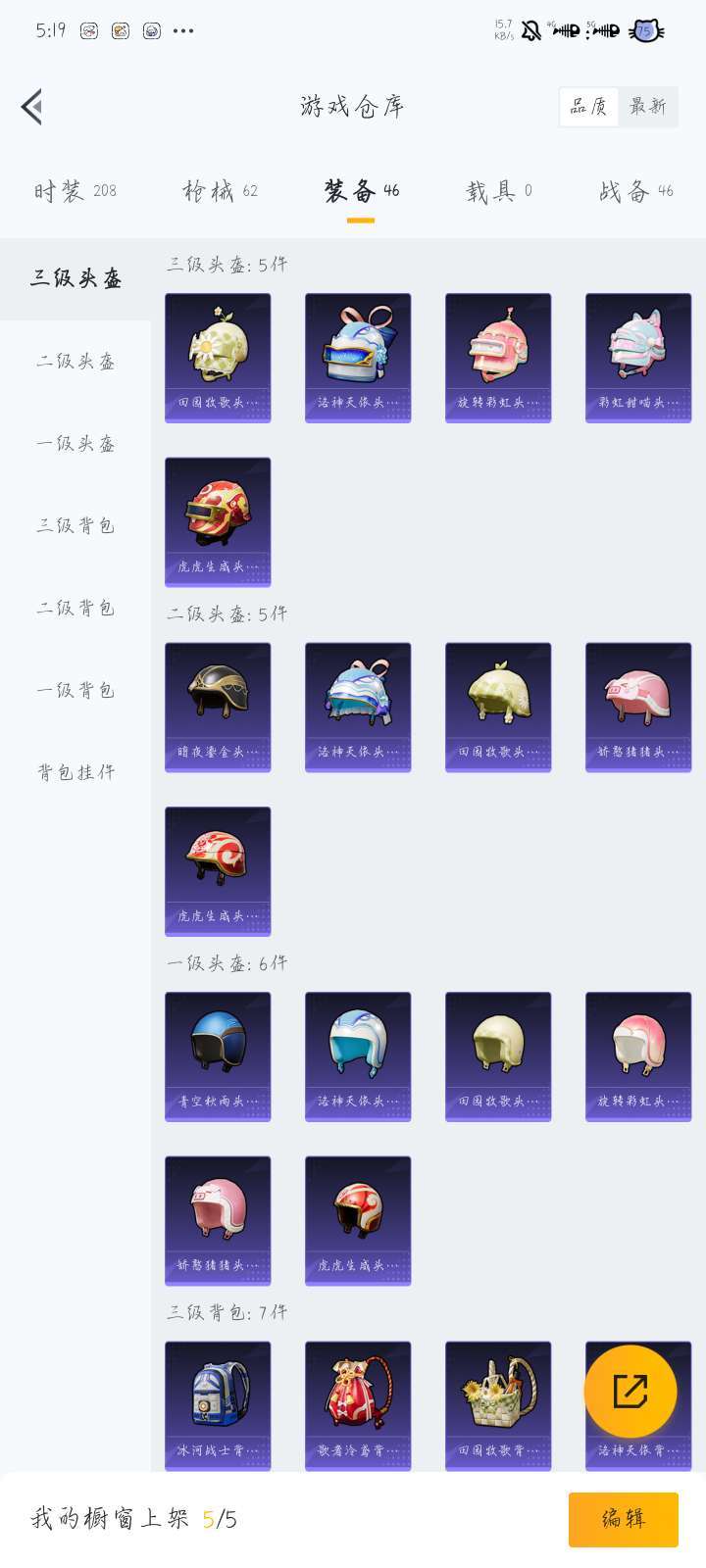The height and width of the screenshot is (1568, 706).
Task: Switch to the 枪械 tab
Action: coord(220,191)
